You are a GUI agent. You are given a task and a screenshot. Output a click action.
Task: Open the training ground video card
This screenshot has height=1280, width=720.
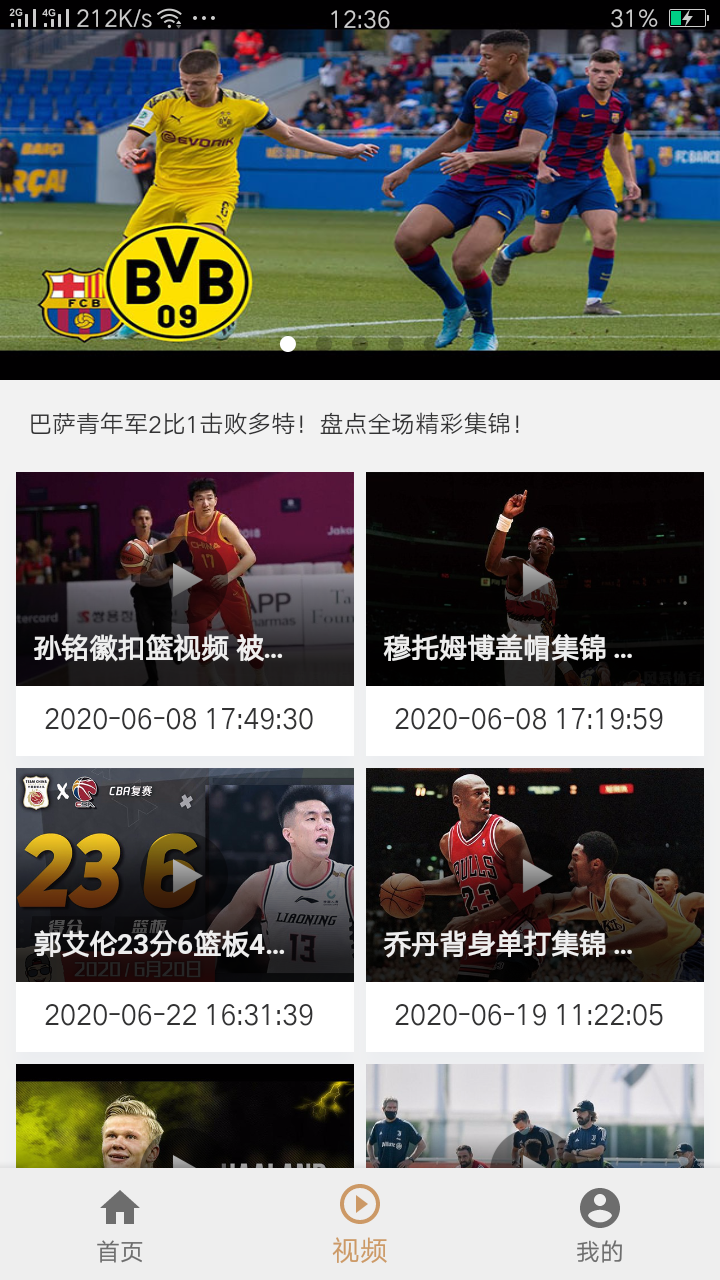click(x=535, y=1116)
